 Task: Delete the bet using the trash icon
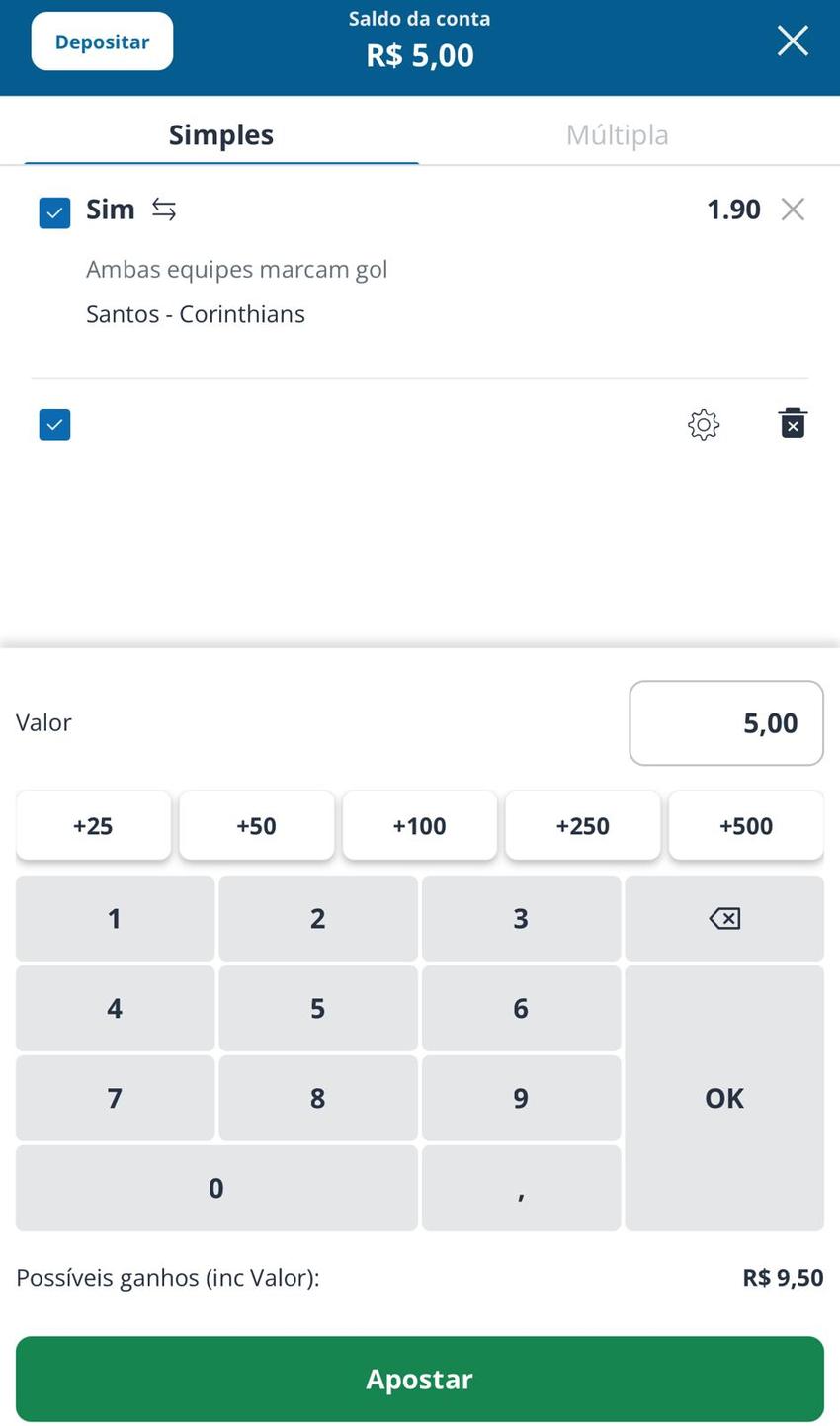point(792,423)
